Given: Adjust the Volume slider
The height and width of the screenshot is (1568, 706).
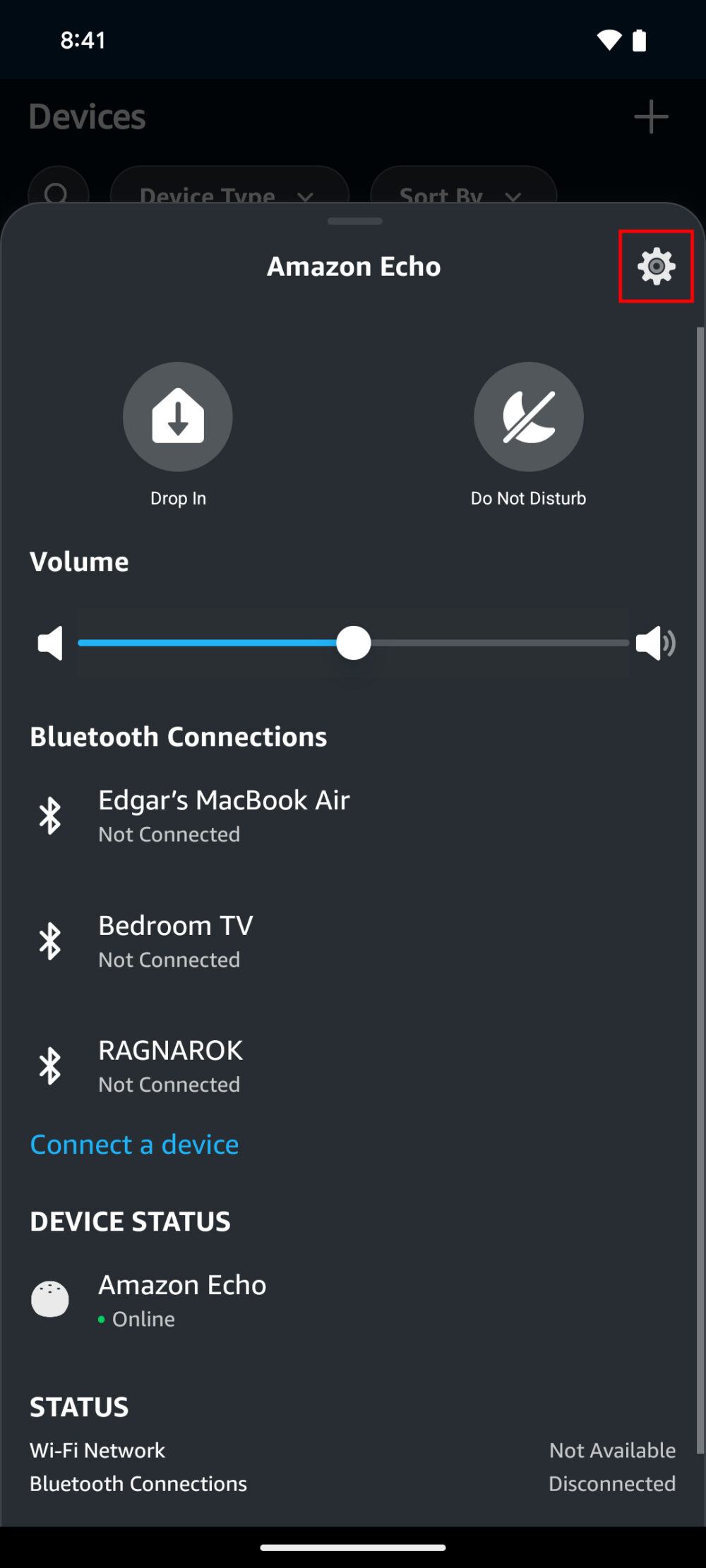Looking at the screenshot, I should tap(353, 643).
